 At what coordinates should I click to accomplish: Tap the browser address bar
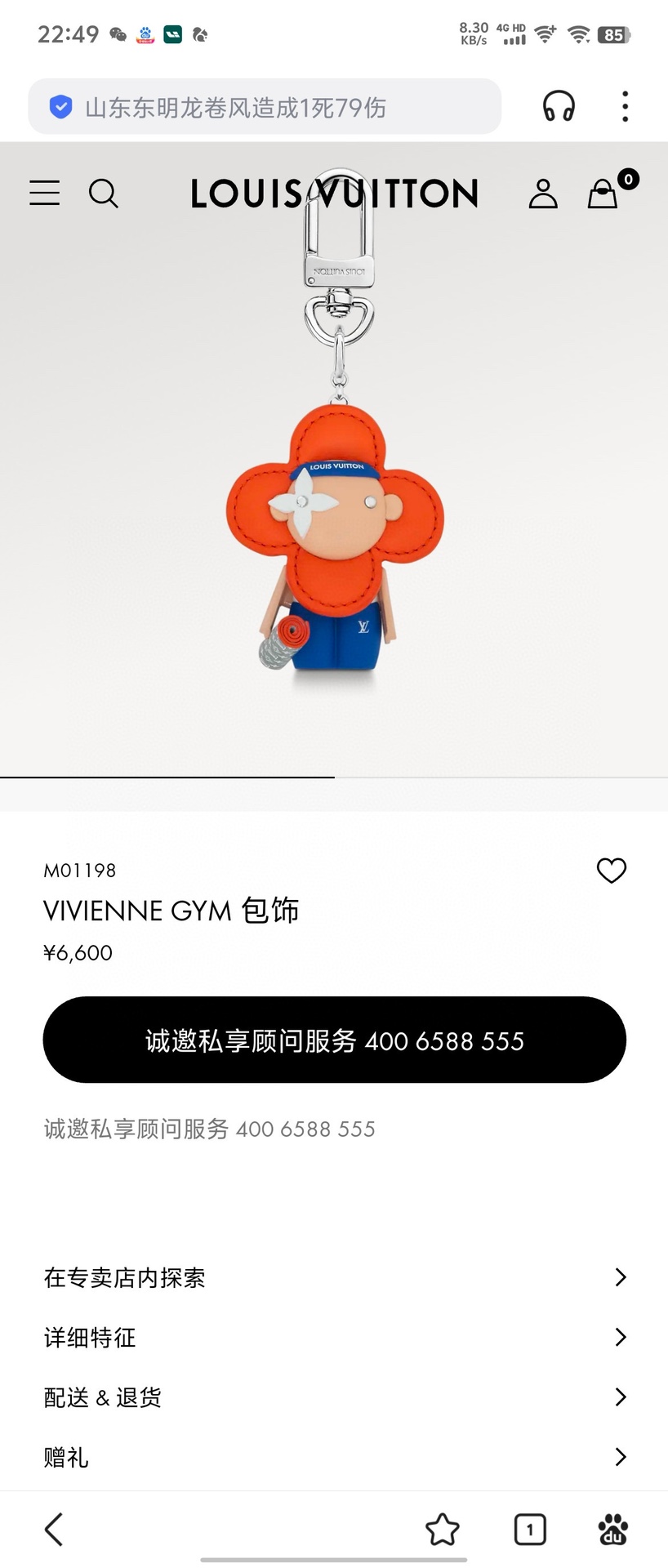click(x=265, y=107)
